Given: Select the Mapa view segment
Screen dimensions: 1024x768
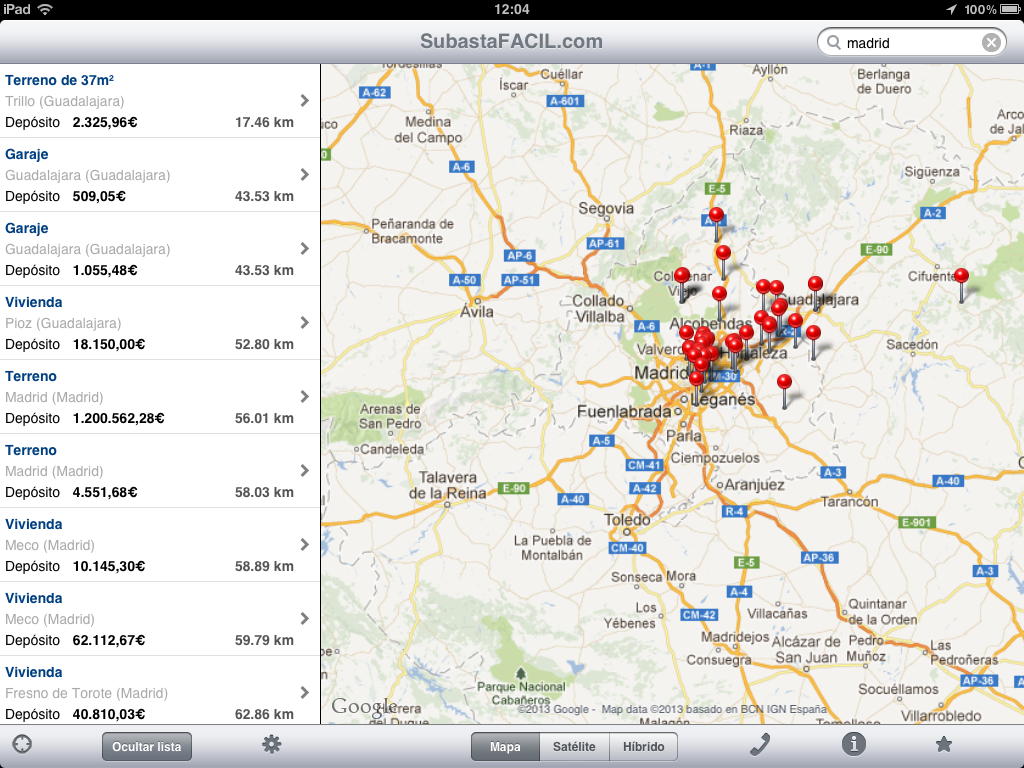Looking at the screenshot, I should pos(505,746).
